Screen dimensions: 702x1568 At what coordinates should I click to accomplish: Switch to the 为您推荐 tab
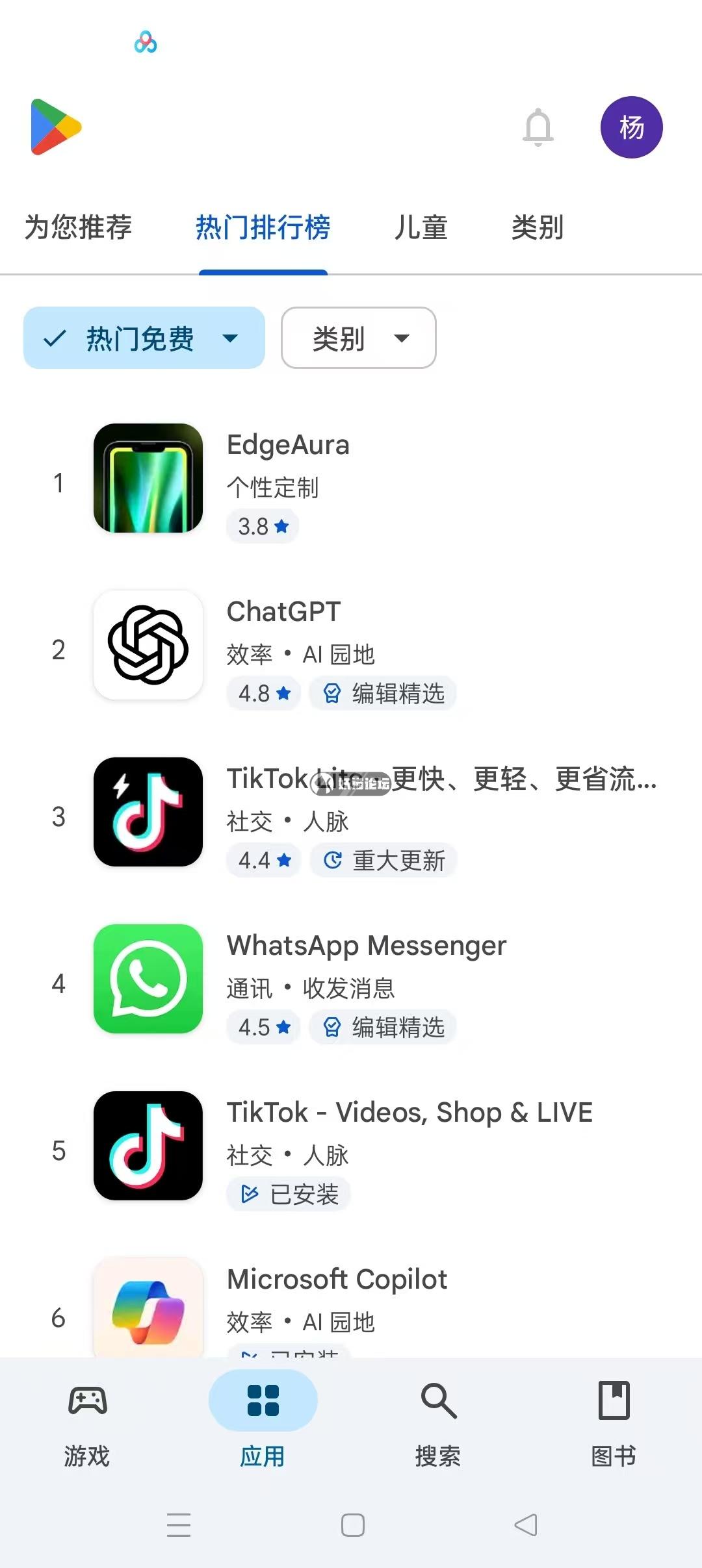tap(79, 227)
